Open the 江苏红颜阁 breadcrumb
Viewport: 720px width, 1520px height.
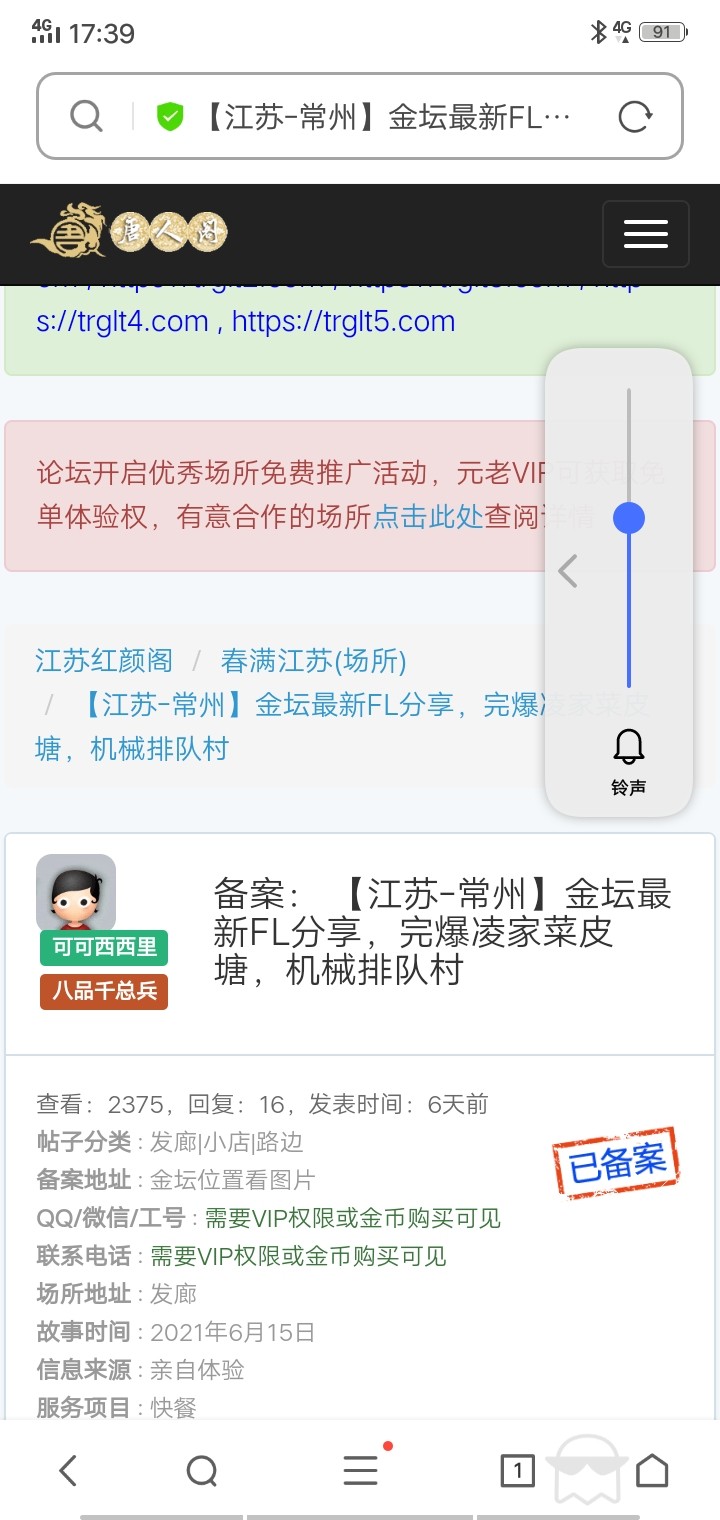click(104, 661)
